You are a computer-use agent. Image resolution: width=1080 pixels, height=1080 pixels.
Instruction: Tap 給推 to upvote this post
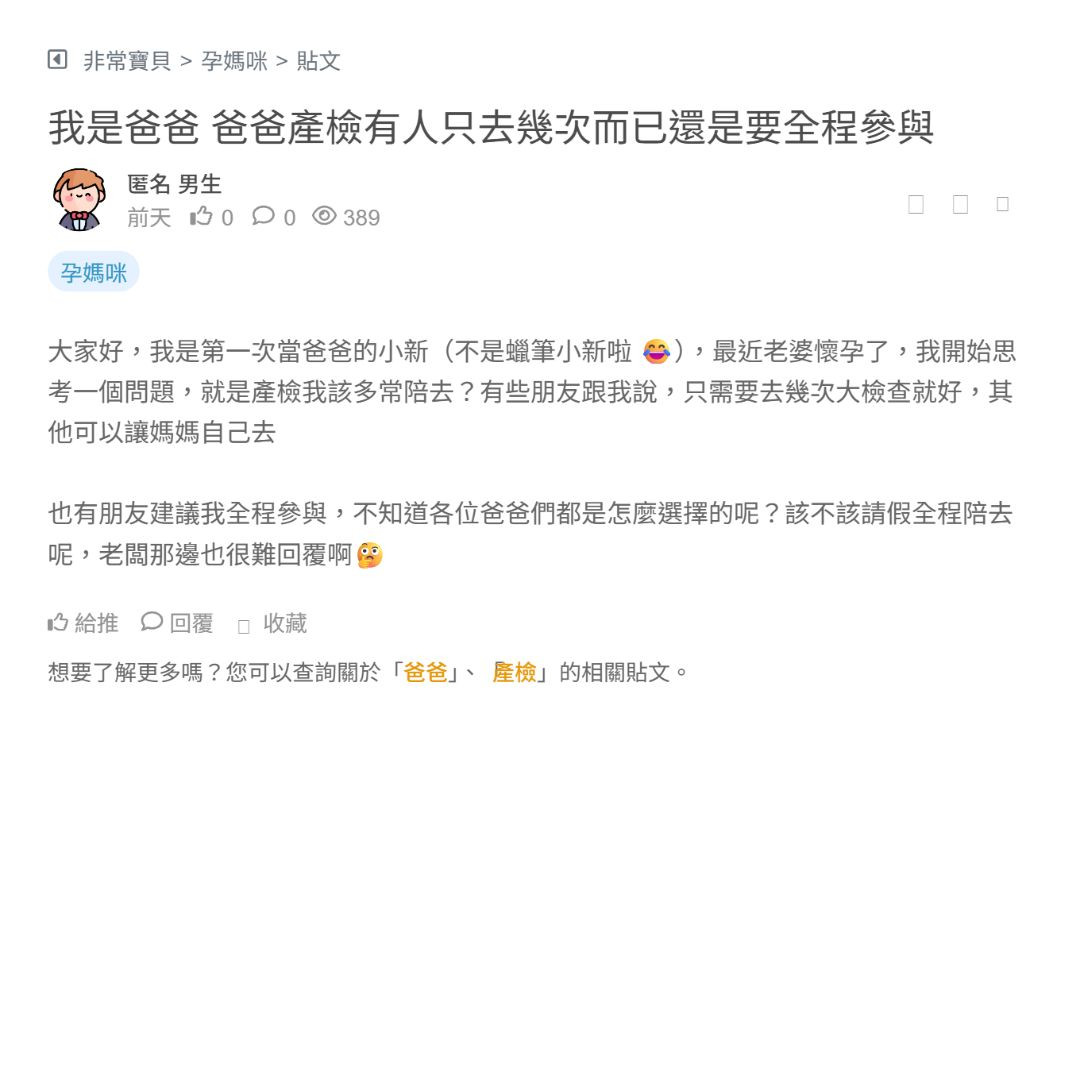(x=84, y=623)
